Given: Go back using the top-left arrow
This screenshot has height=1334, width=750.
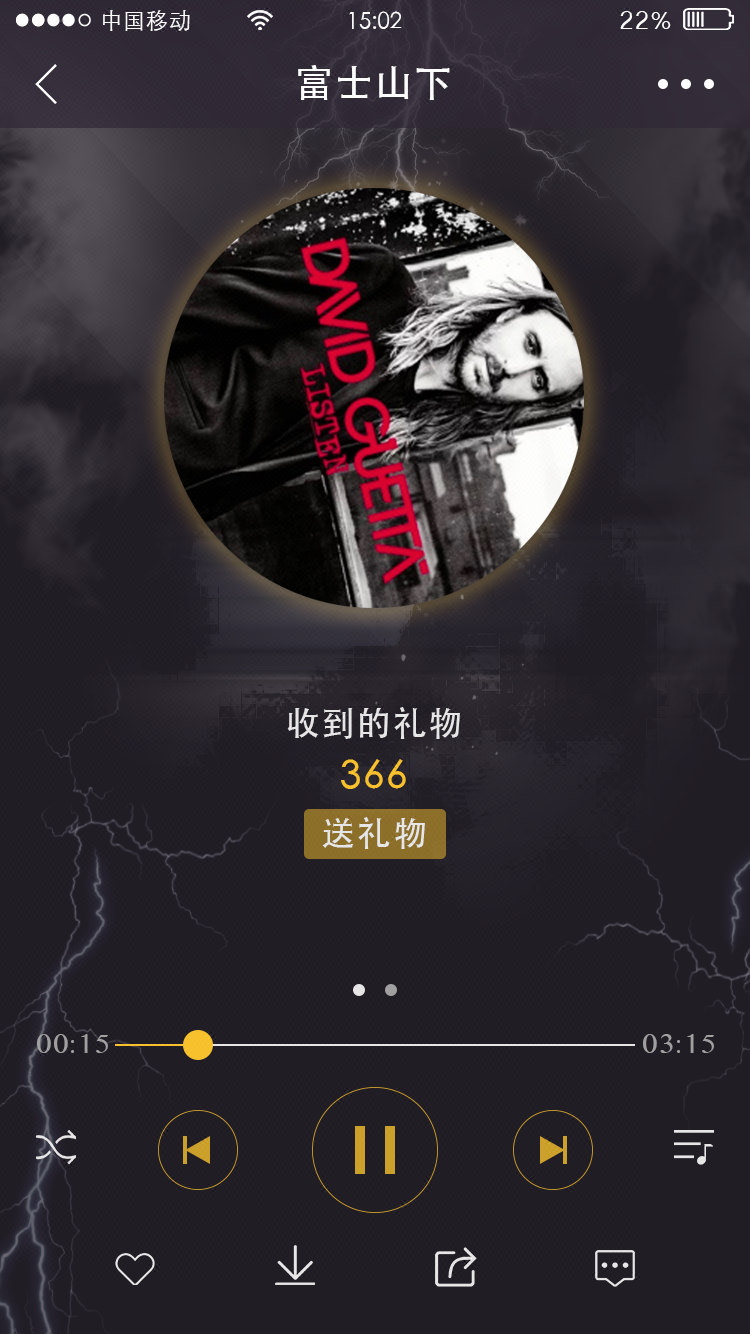Looking at the screenshot, I should 46,84.
